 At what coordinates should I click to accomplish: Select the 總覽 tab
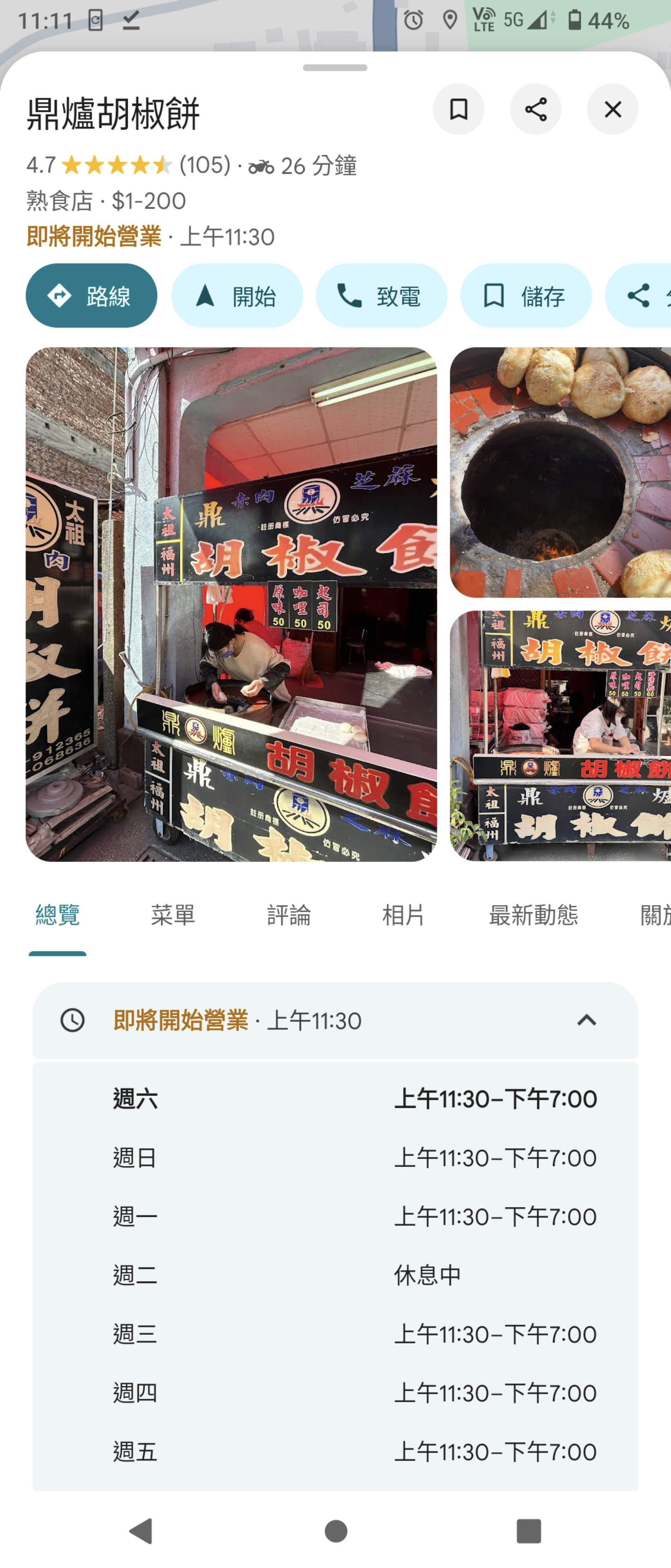point(58,915)
